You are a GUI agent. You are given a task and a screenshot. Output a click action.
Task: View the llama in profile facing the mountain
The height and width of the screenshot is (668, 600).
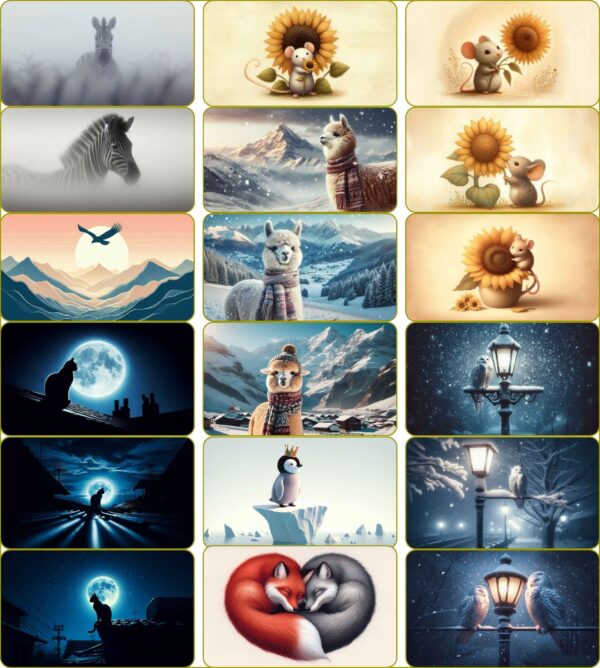tap(300, 160)
